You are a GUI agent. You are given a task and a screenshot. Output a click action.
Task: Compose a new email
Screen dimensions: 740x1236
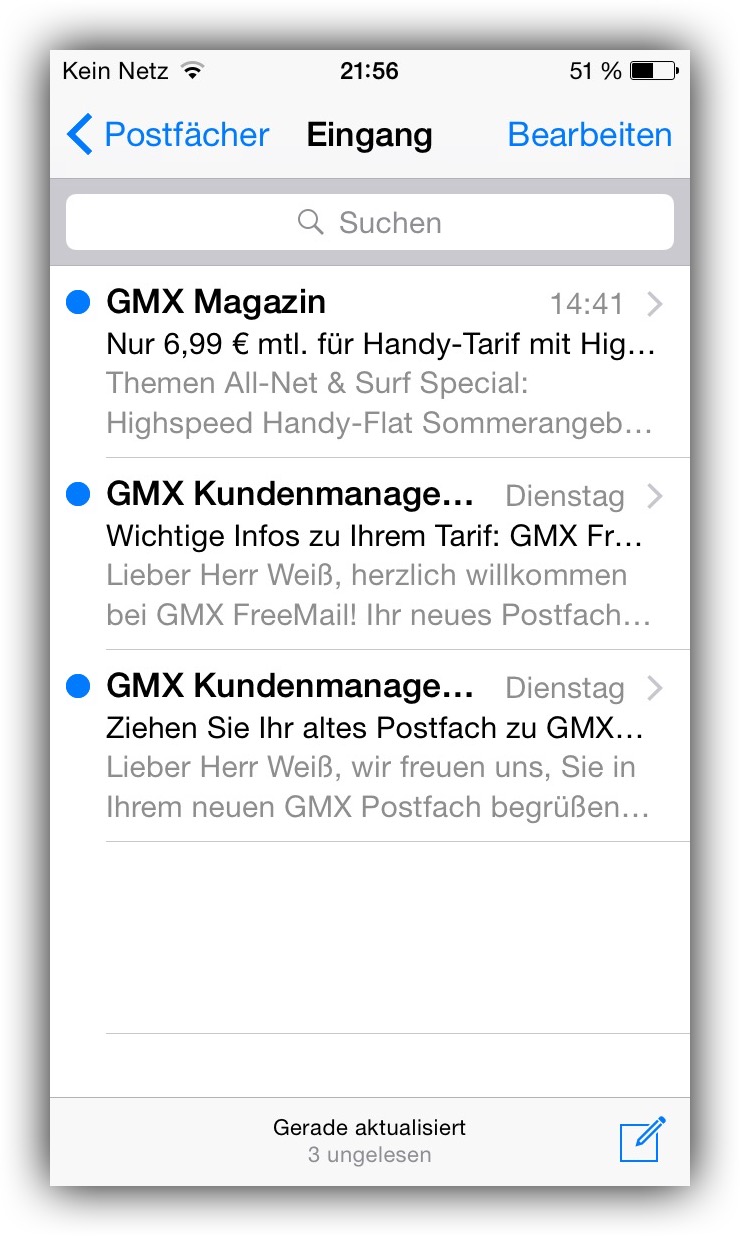[642, 1139]
